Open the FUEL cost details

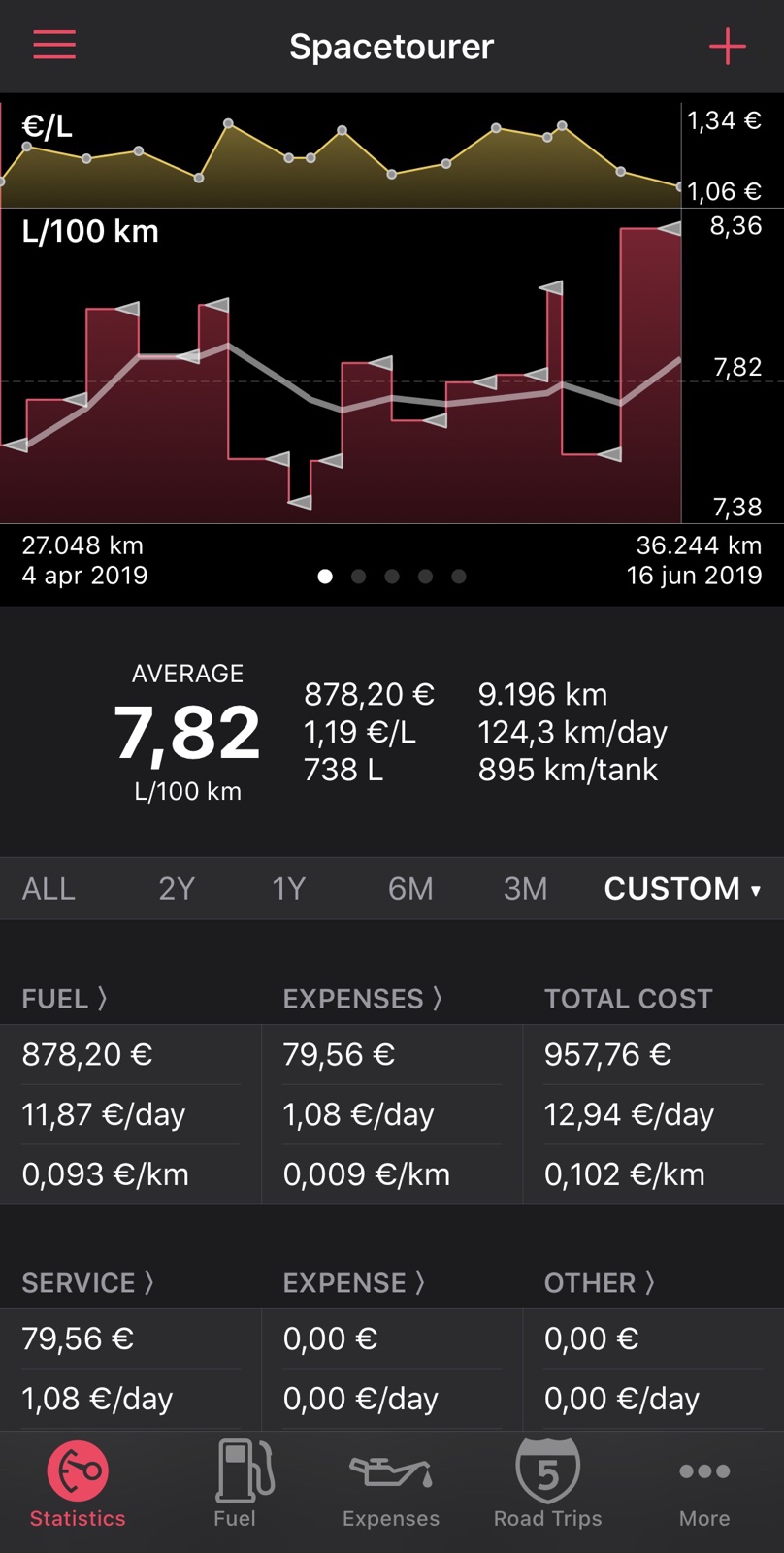(x=64, y=998)
